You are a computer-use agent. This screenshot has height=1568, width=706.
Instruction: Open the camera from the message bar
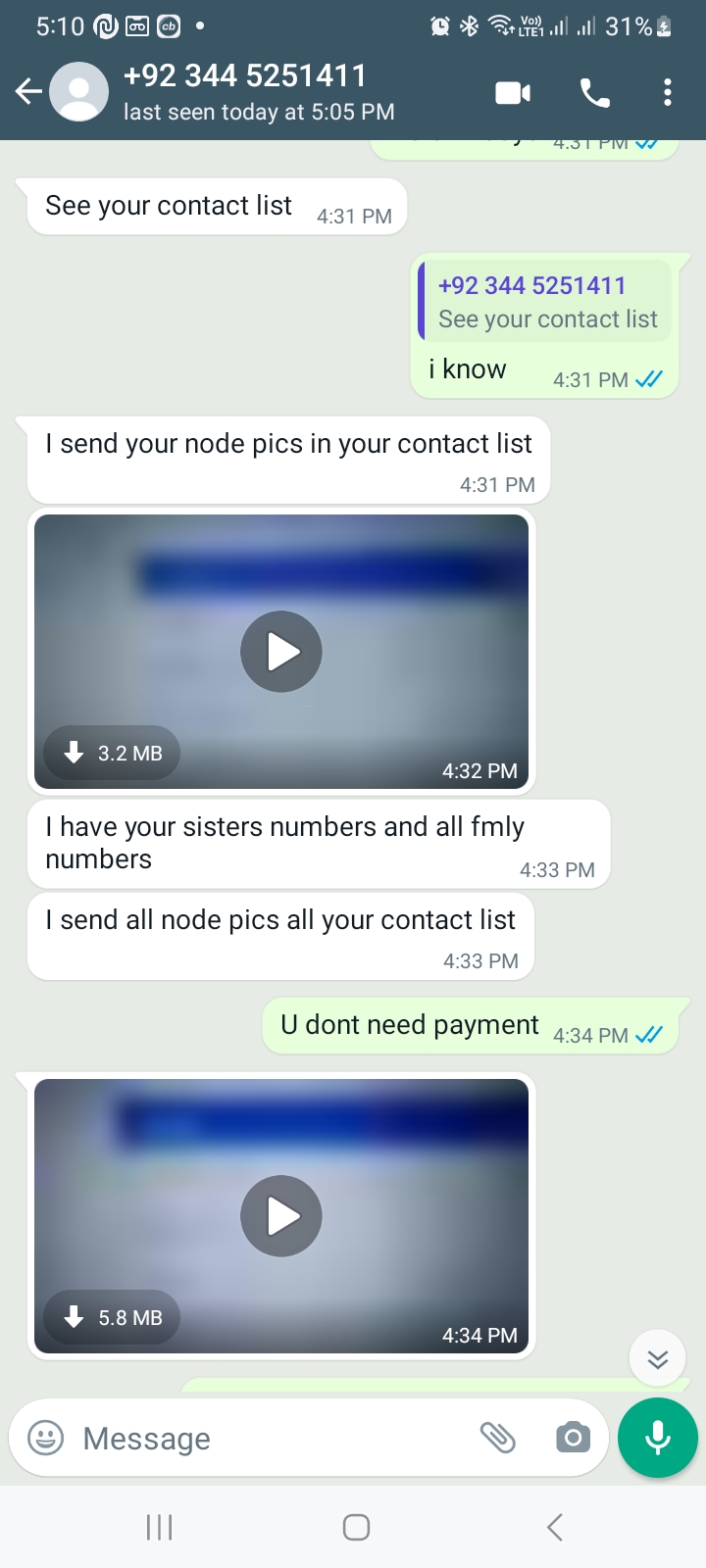tap(573, 1438)
